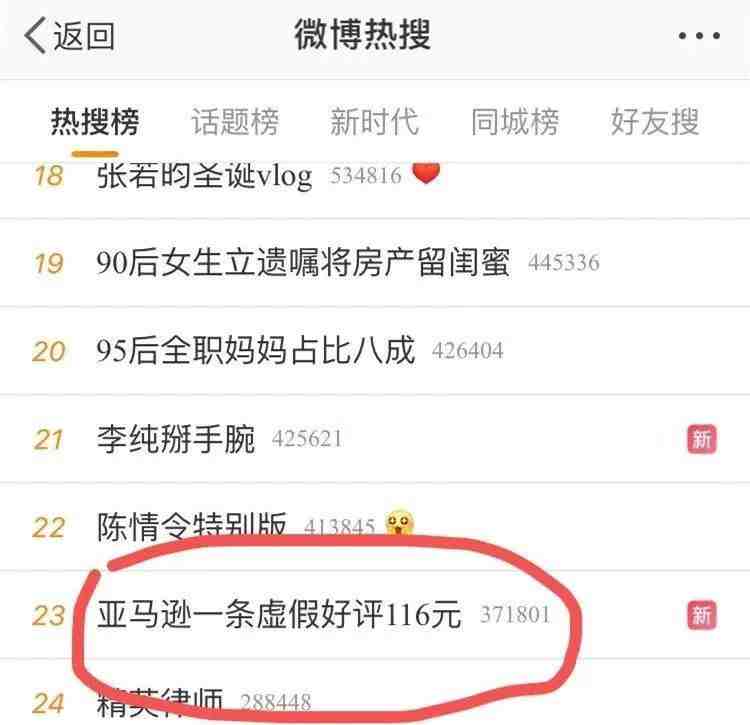Open the three-dot overflow menu
This screenshot has height=725, width=750.
698,36
